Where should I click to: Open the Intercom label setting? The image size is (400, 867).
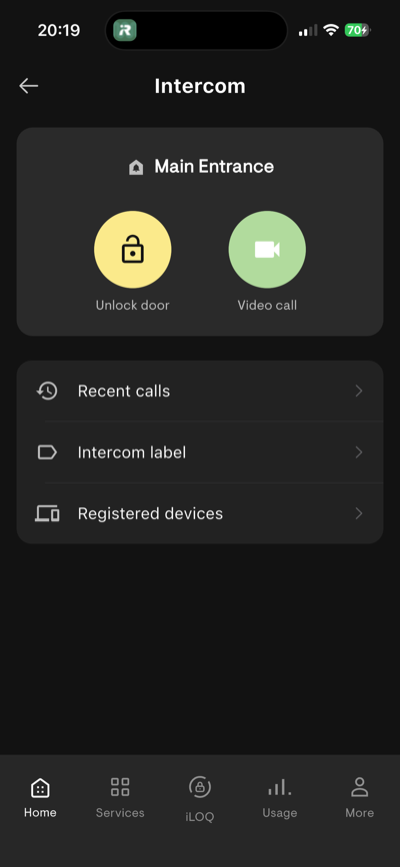point(200,452)
